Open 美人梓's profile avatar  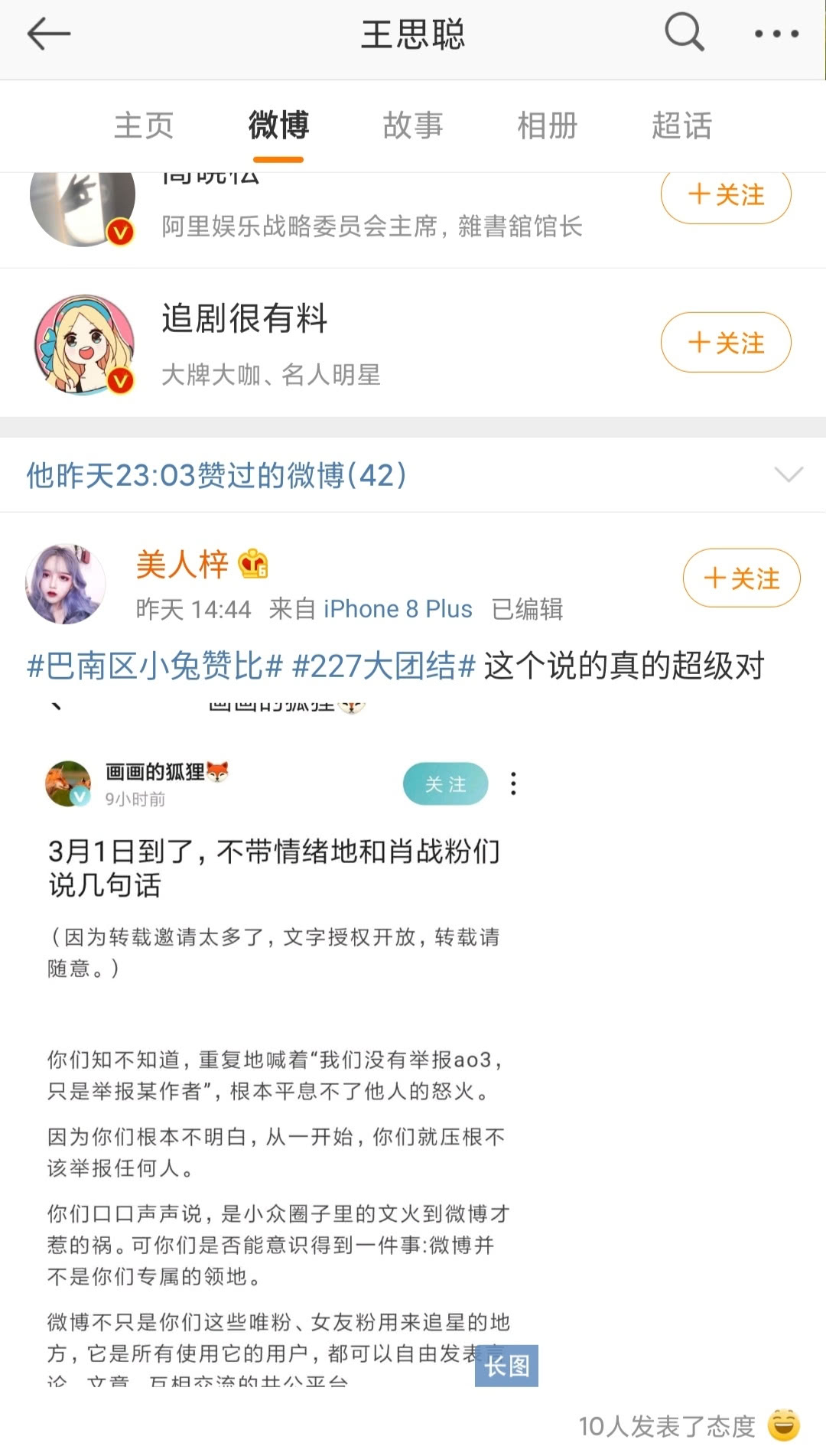point(66,584)
